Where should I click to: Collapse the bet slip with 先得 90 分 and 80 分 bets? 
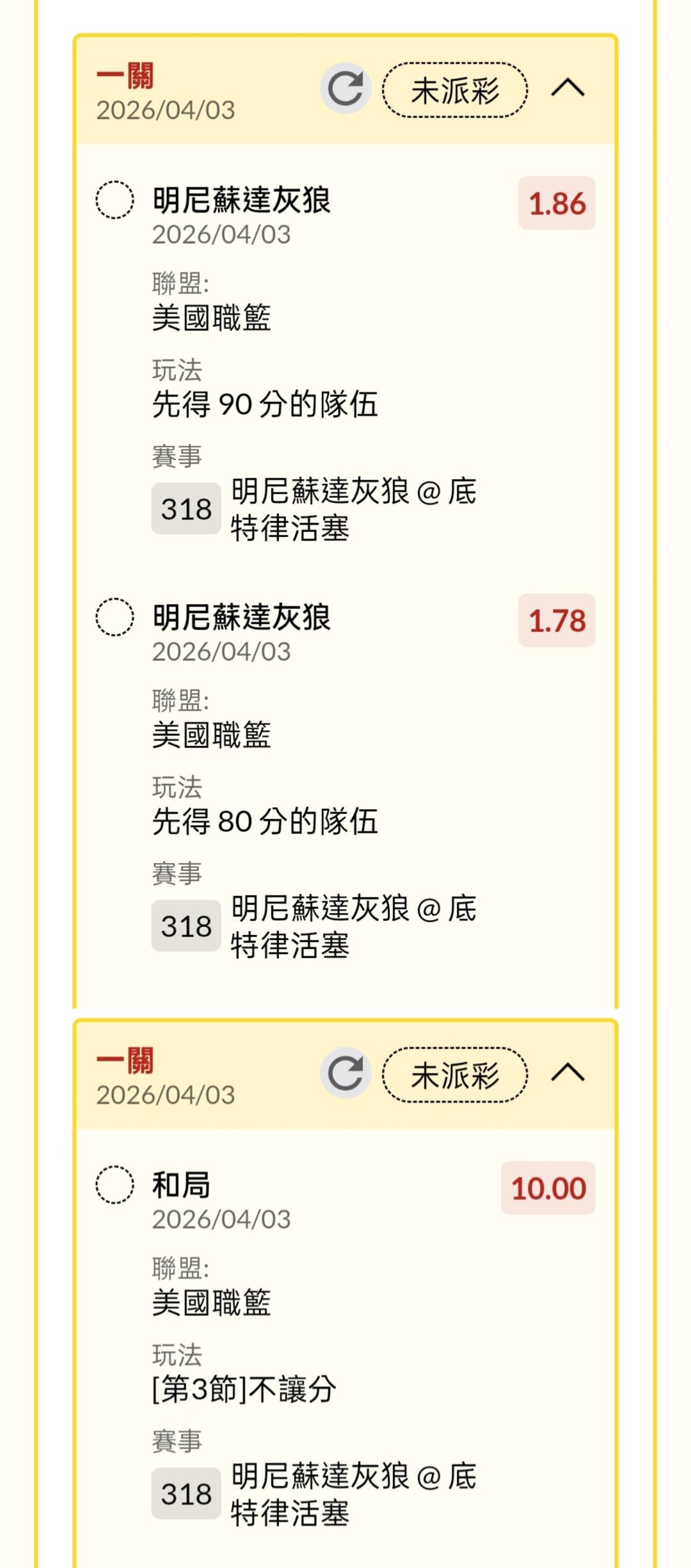[x=568, y=88]
